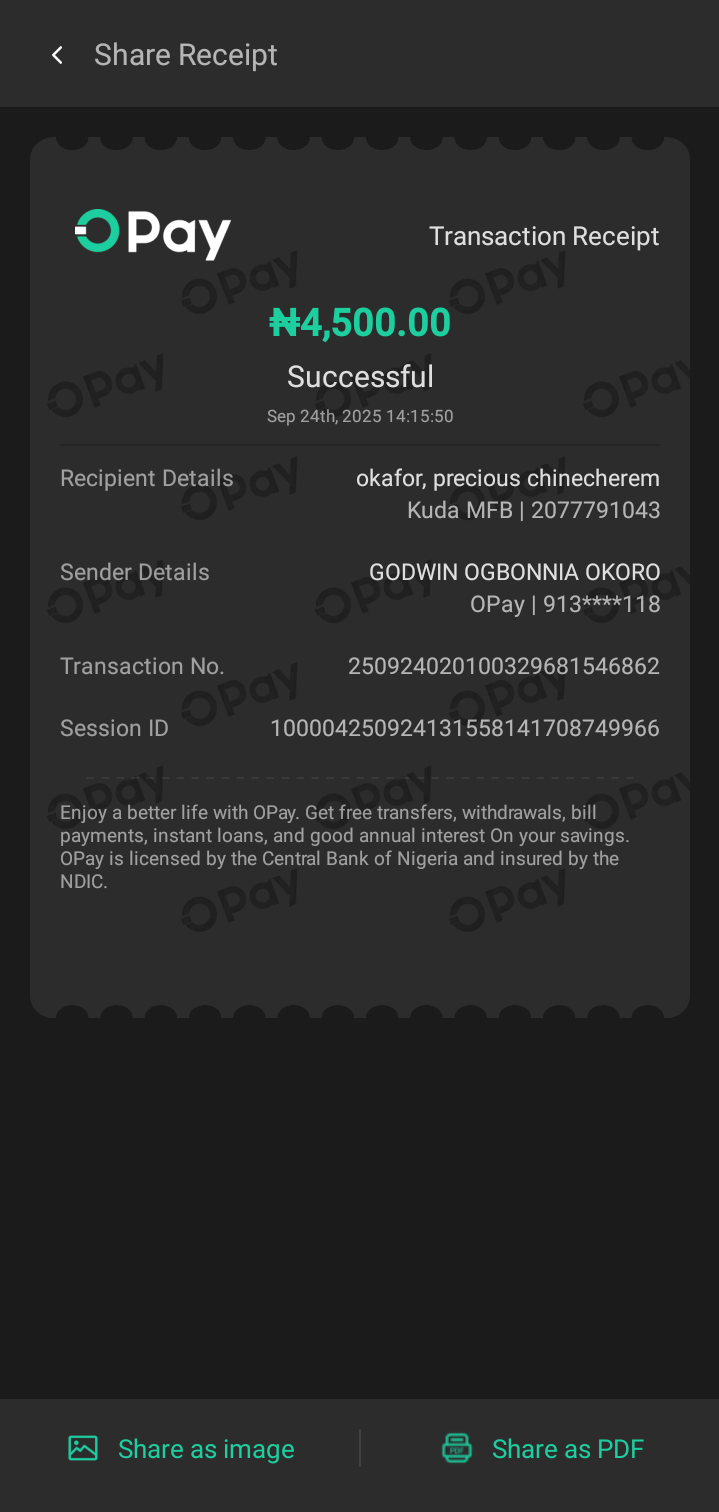Image resolution: width=719 pixels, height=1512 pixels.
Task: Share the receipt as PDF
Action: pyautogui.click(x=543, y=1449)
